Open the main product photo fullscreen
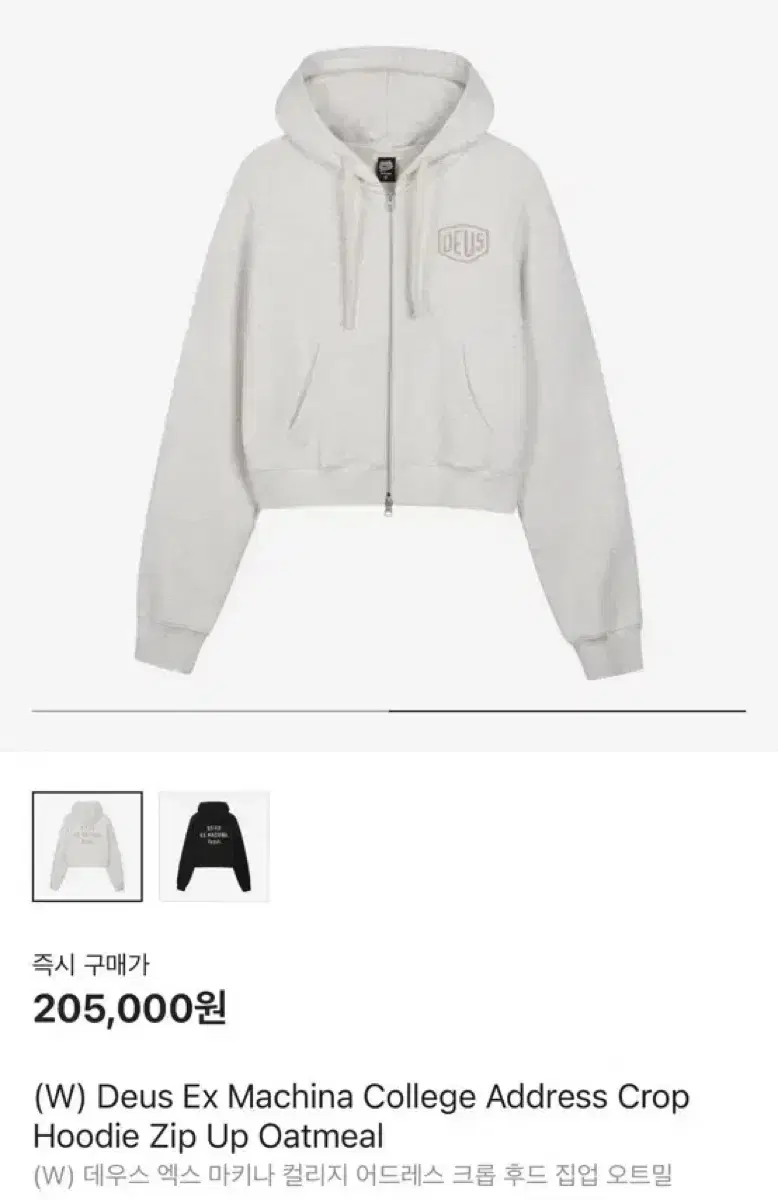This screenshot has height=1200, width=778. pyautogui.click(x=389, y=350)
